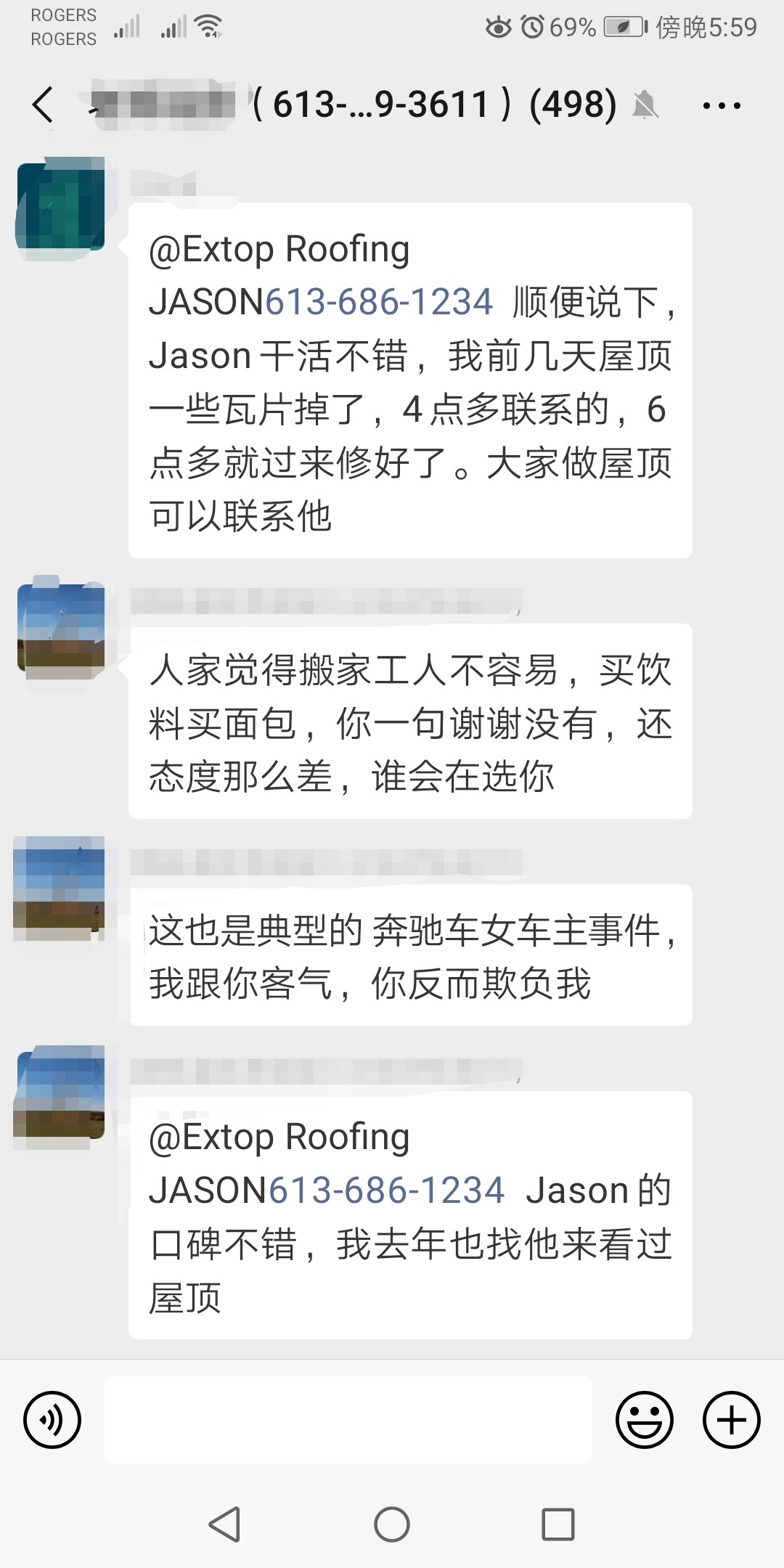Open the group chat overflow menu
Viewport: 784px width, 1568px height.
722,106
